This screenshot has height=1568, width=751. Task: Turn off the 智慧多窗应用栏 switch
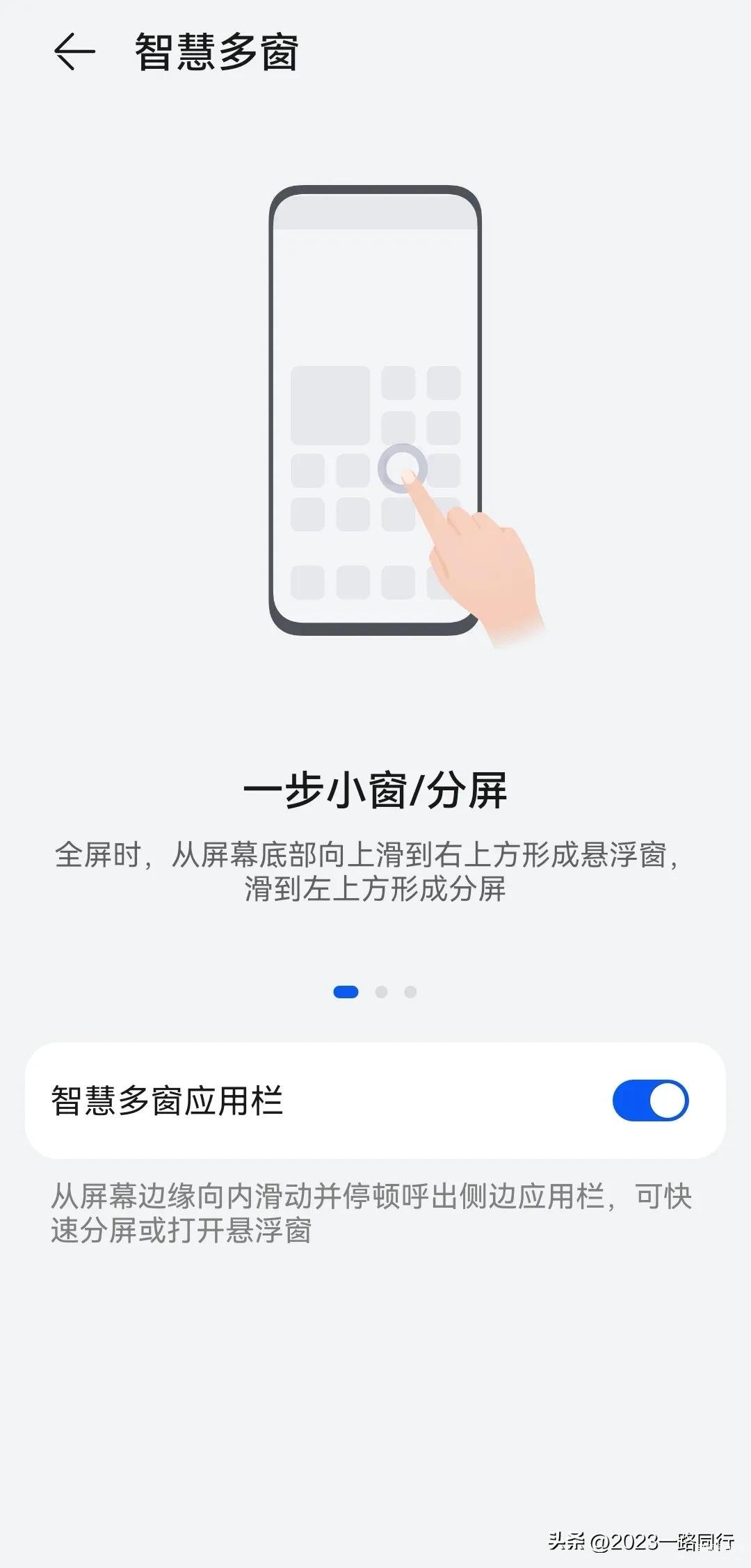(x=649, y=1100)
